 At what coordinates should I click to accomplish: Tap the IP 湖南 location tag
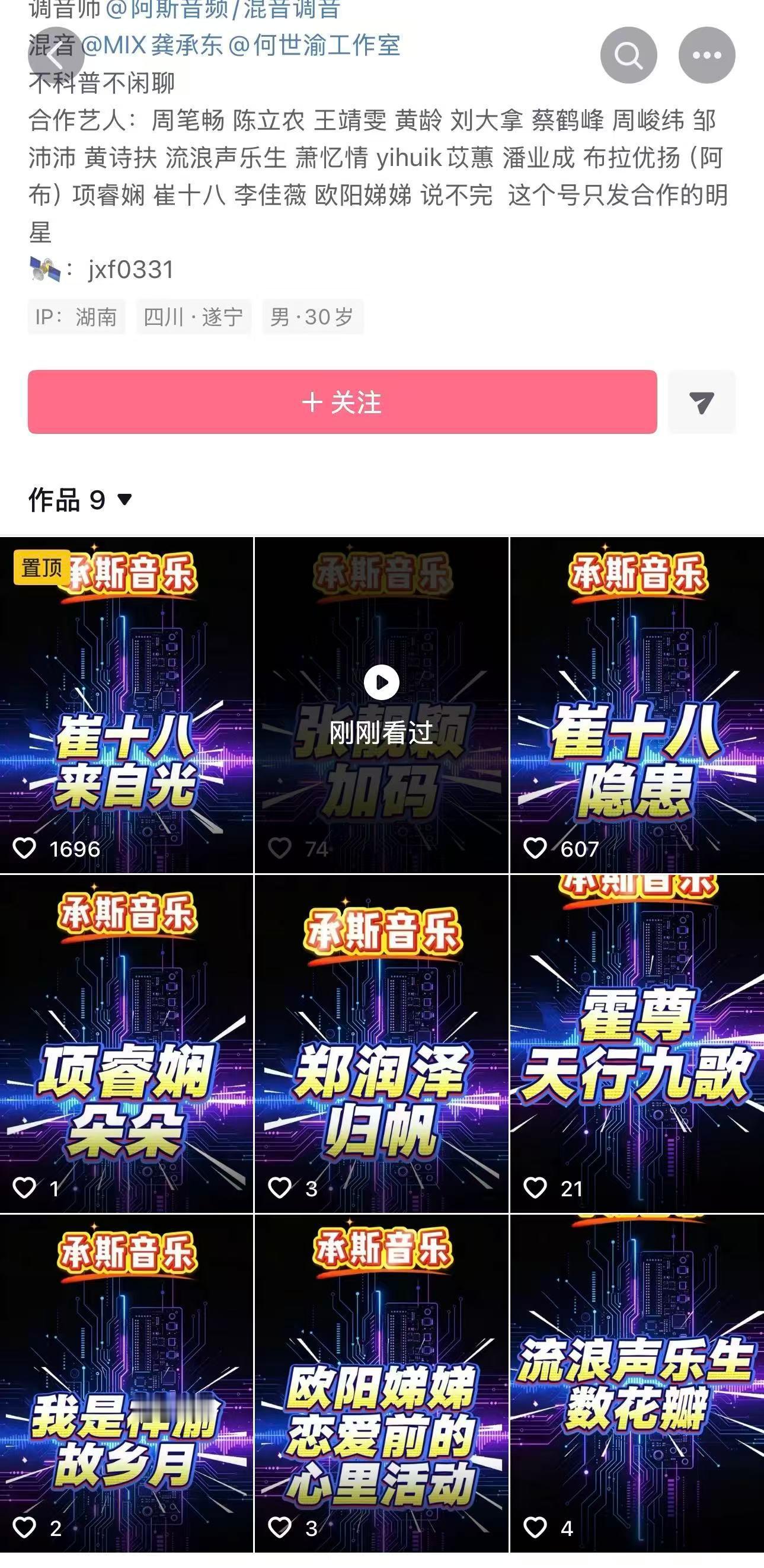pyautogui.click(x=77, y=316)
